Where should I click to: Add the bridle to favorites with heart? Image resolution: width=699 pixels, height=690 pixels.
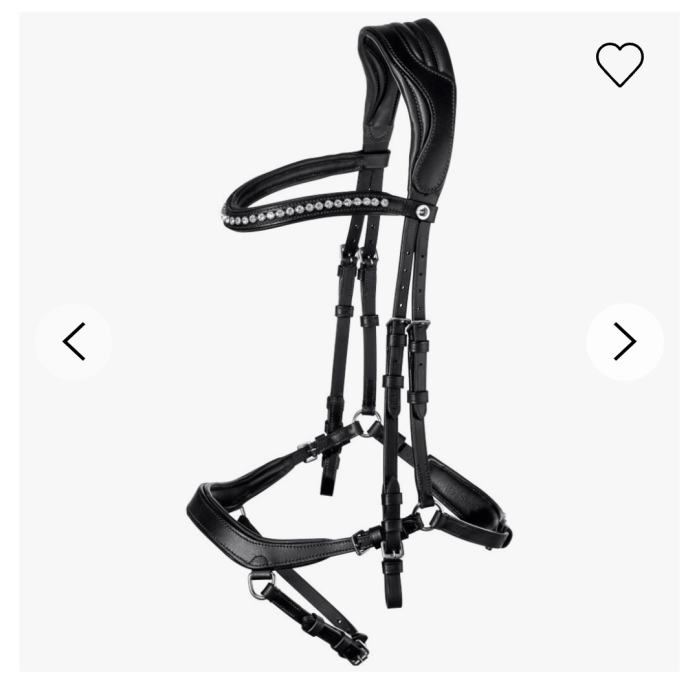pos(620,64)
